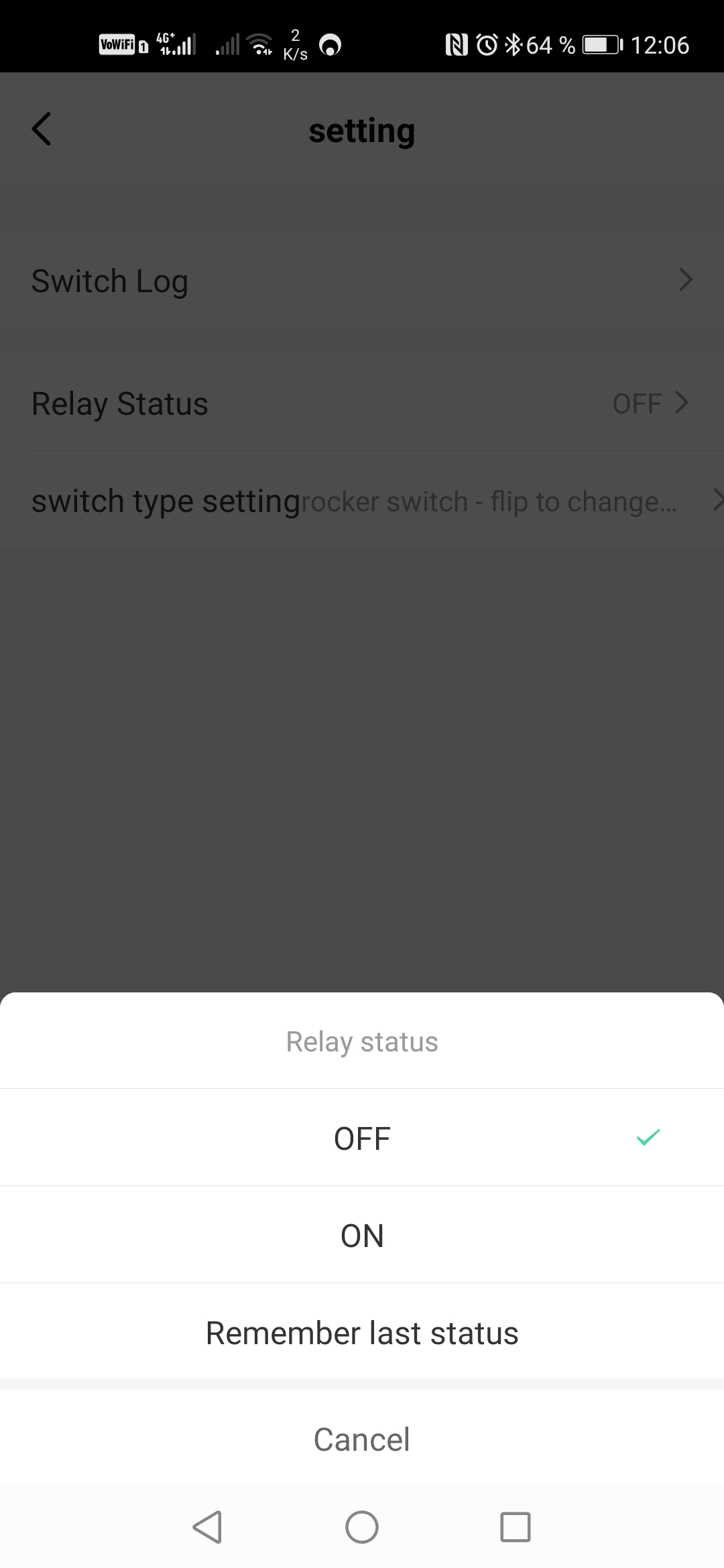
Task: Pick Remember last status option
Action: pyautogui.click(x=362, y=1333)
